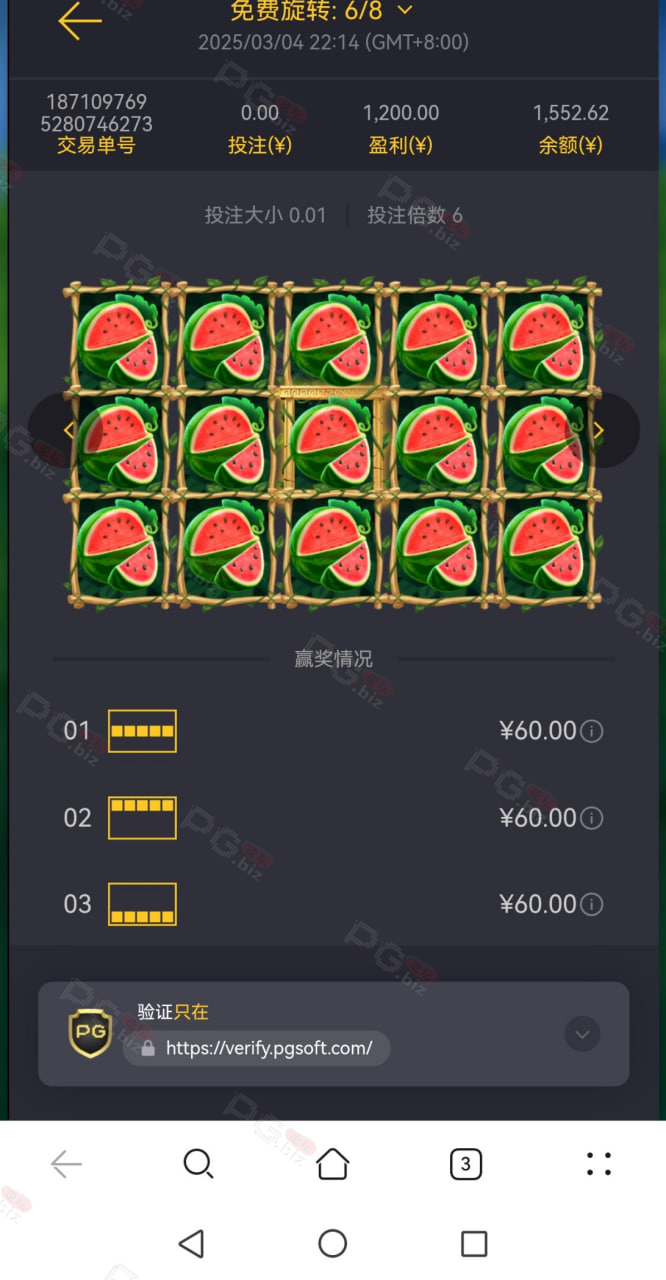
Task: Tap the browser back arrow
Action: pos(66,1164)
